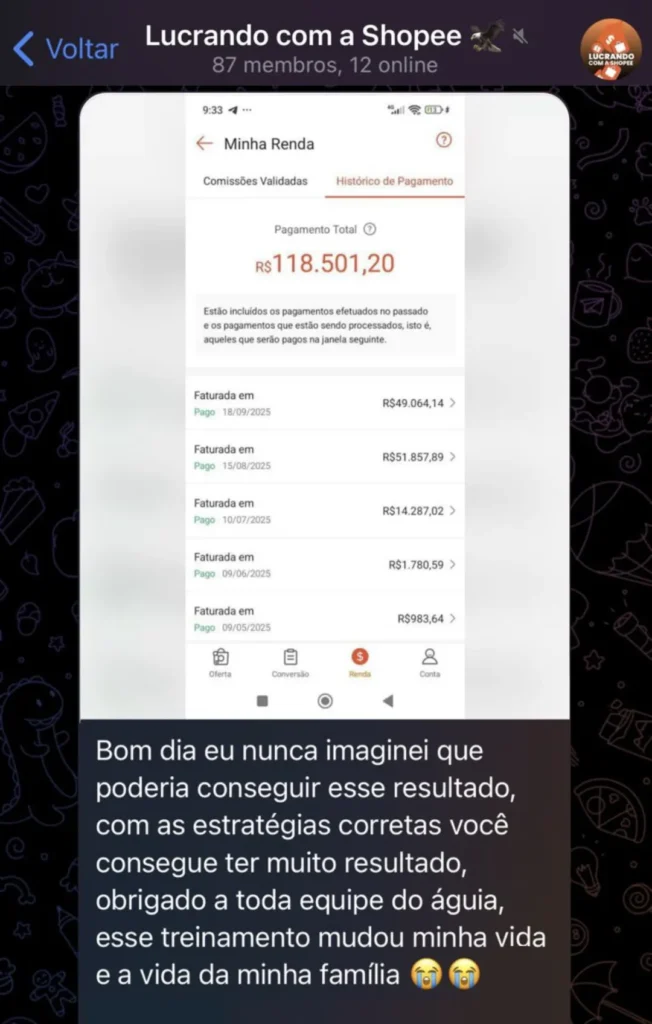Image resolution: width=652 pixels, height=1024 pixels.
Task: Open the Minha Renda screenshot image
Action: [325, 405]
